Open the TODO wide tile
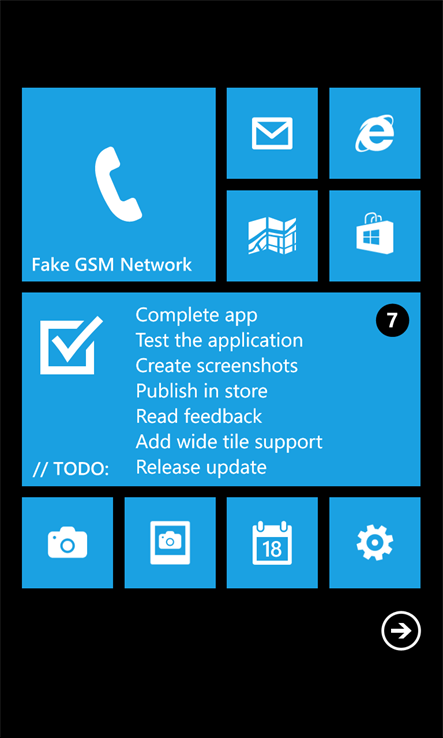 tap(221, 389)
